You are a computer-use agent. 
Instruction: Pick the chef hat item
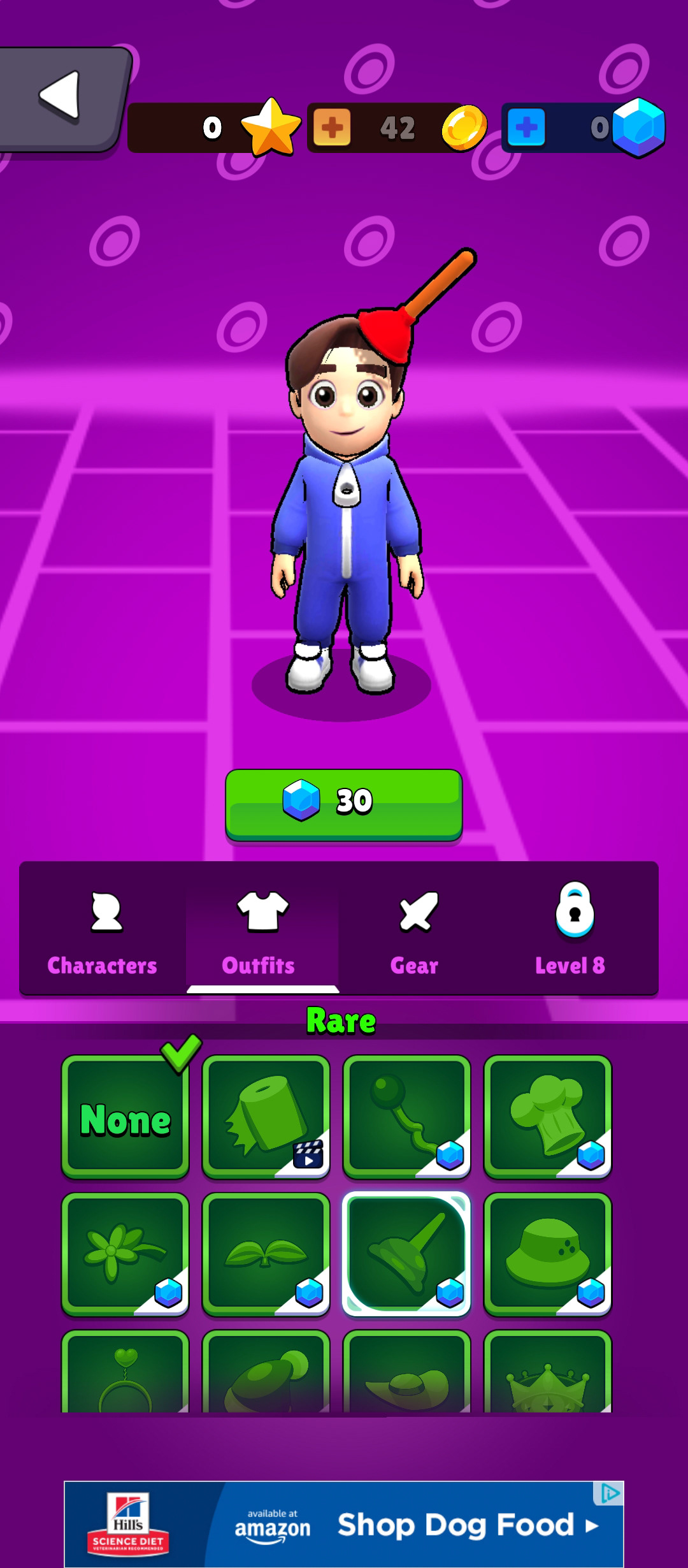[548, 1117]
